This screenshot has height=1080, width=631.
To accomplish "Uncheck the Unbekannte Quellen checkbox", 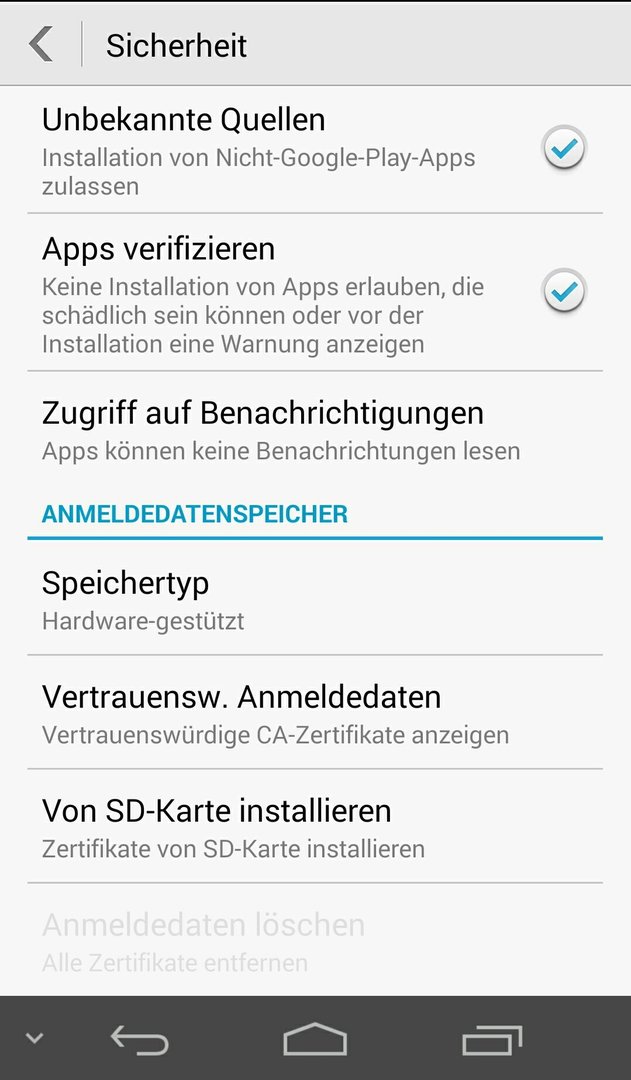I will (x=564, y=148).
